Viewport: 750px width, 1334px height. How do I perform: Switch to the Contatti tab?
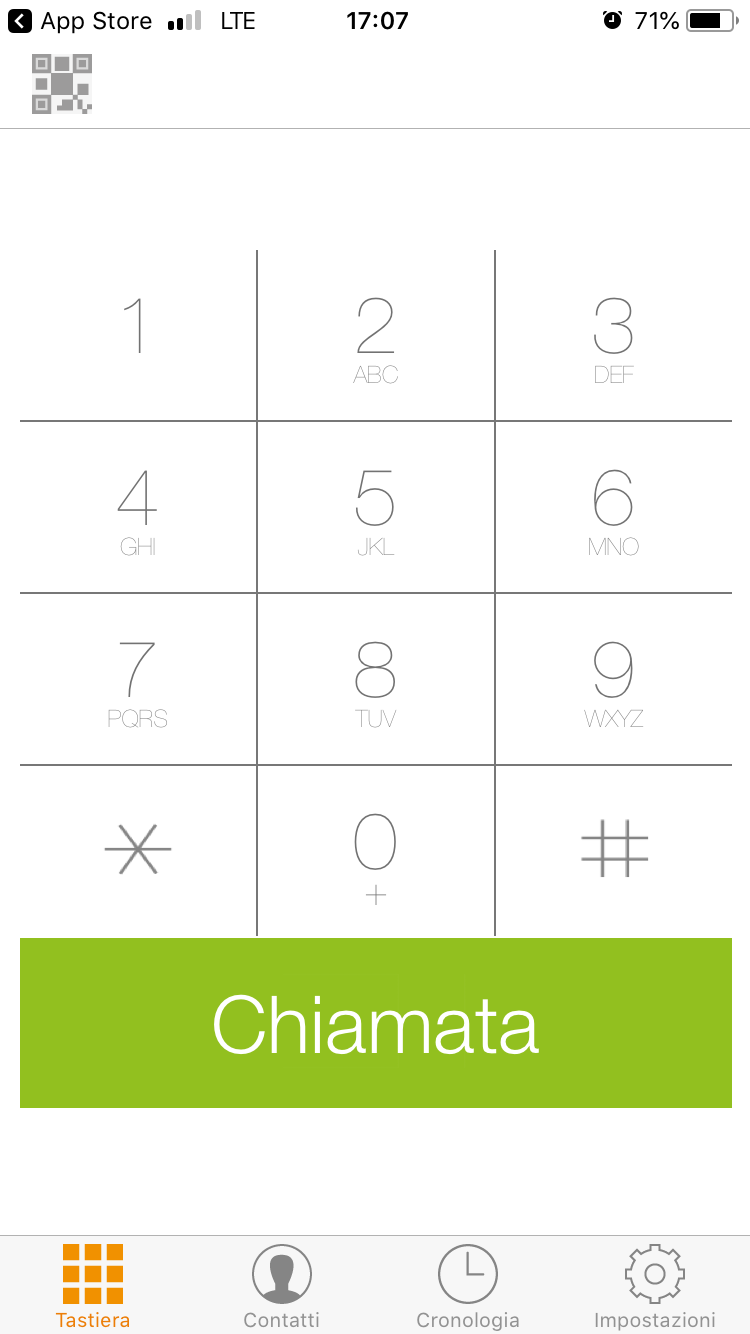point(281,1286)
